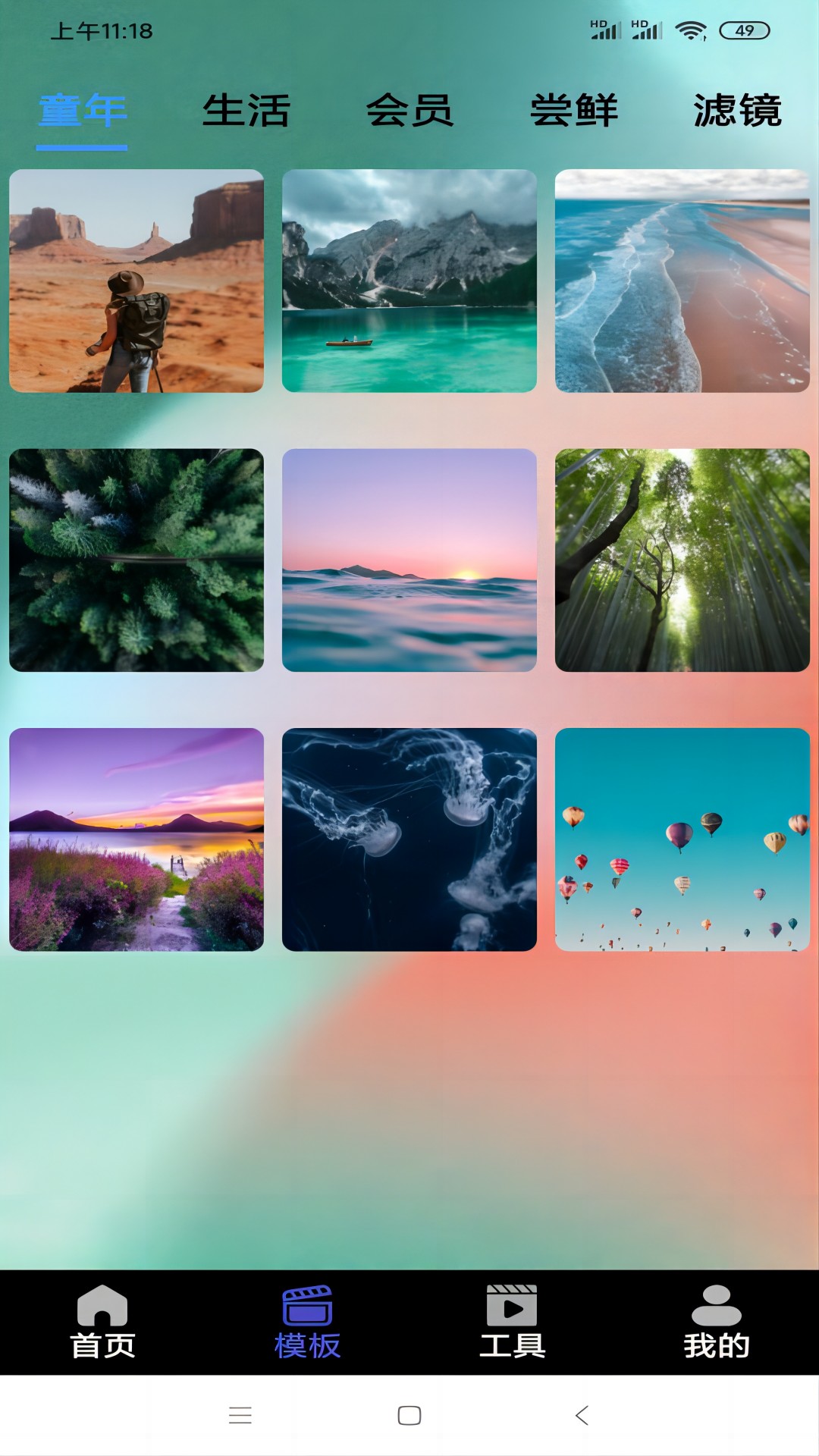
Task: Tap the system back button
Action: tap(582, 1415)
